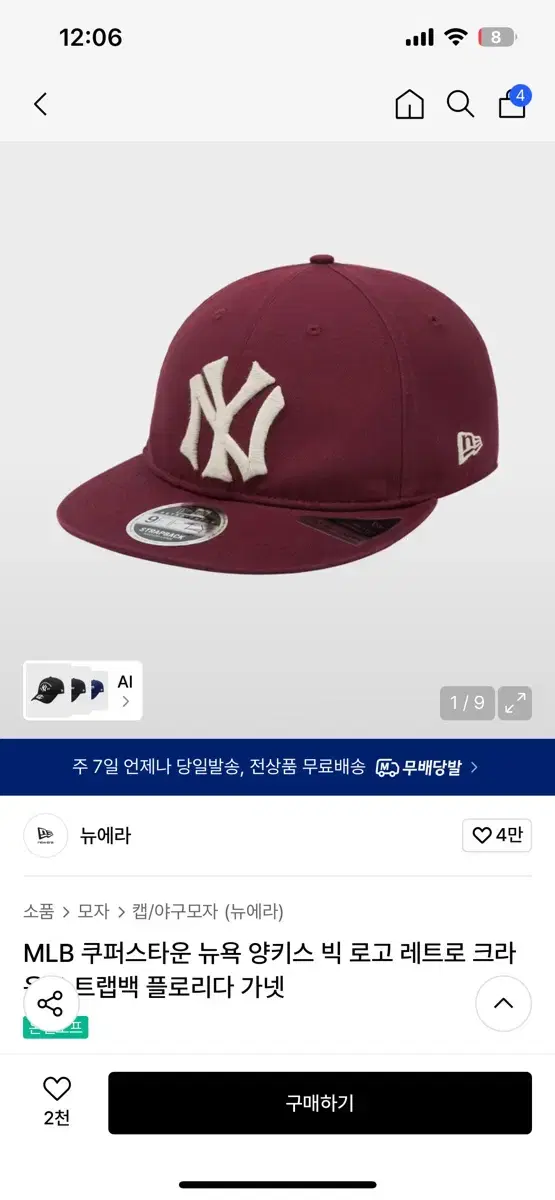Open the 모자 breadcrumb category
Image resolution: width=555 pixels, height=1200 pixels.
(93, 911)
